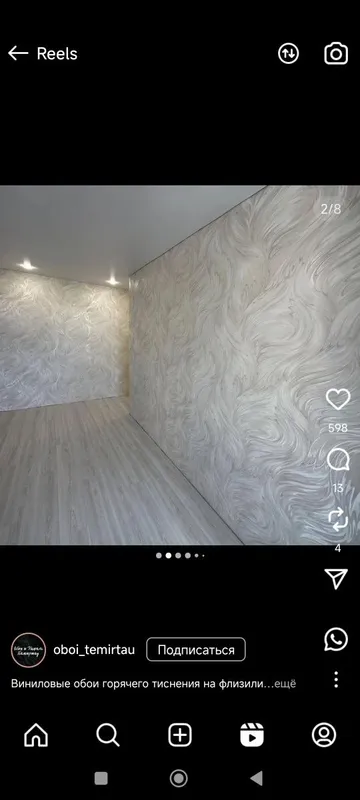Open the camera icon

click(x=336, y=54)
